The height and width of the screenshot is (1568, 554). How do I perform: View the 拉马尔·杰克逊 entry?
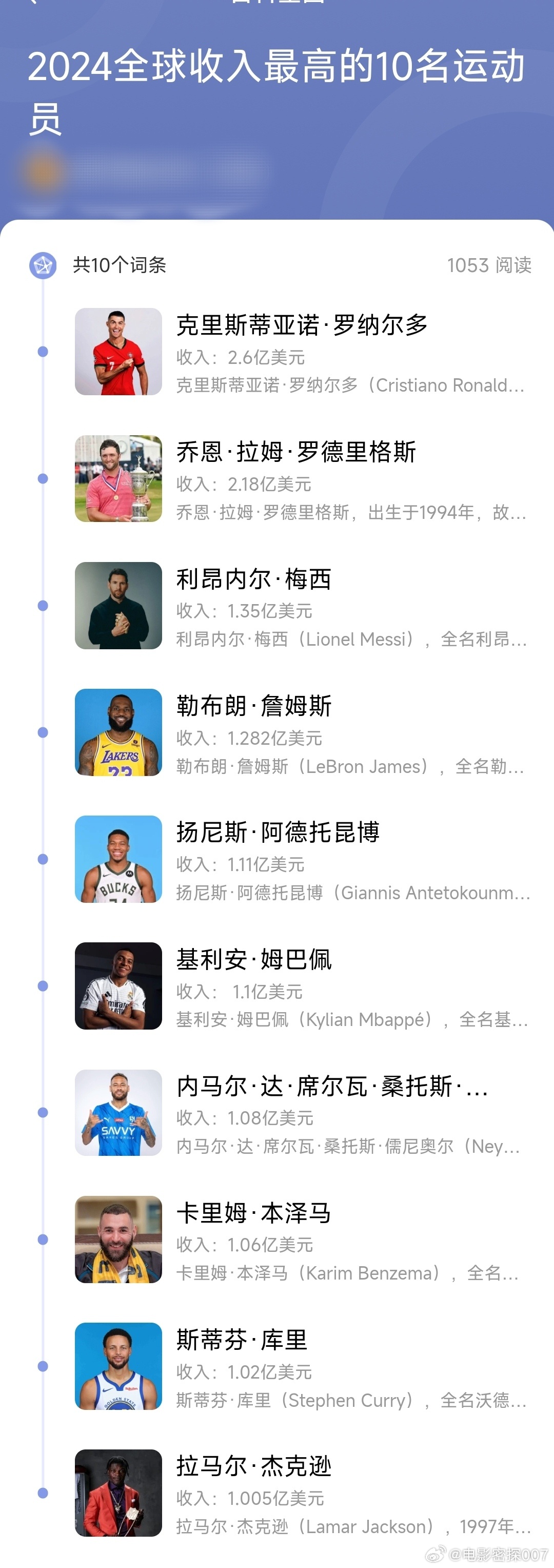253,1467
